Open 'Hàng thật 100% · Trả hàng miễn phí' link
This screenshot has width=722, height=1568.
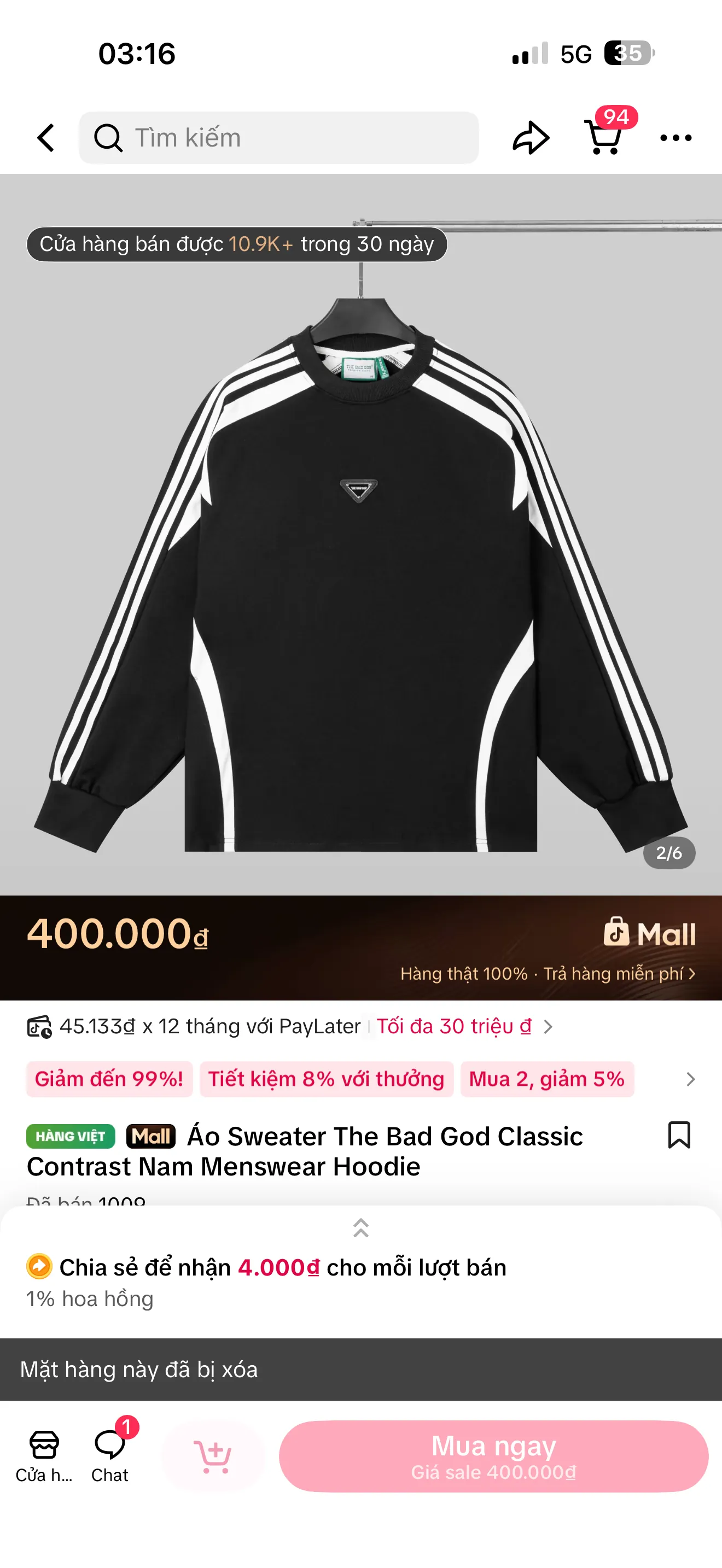549,974
